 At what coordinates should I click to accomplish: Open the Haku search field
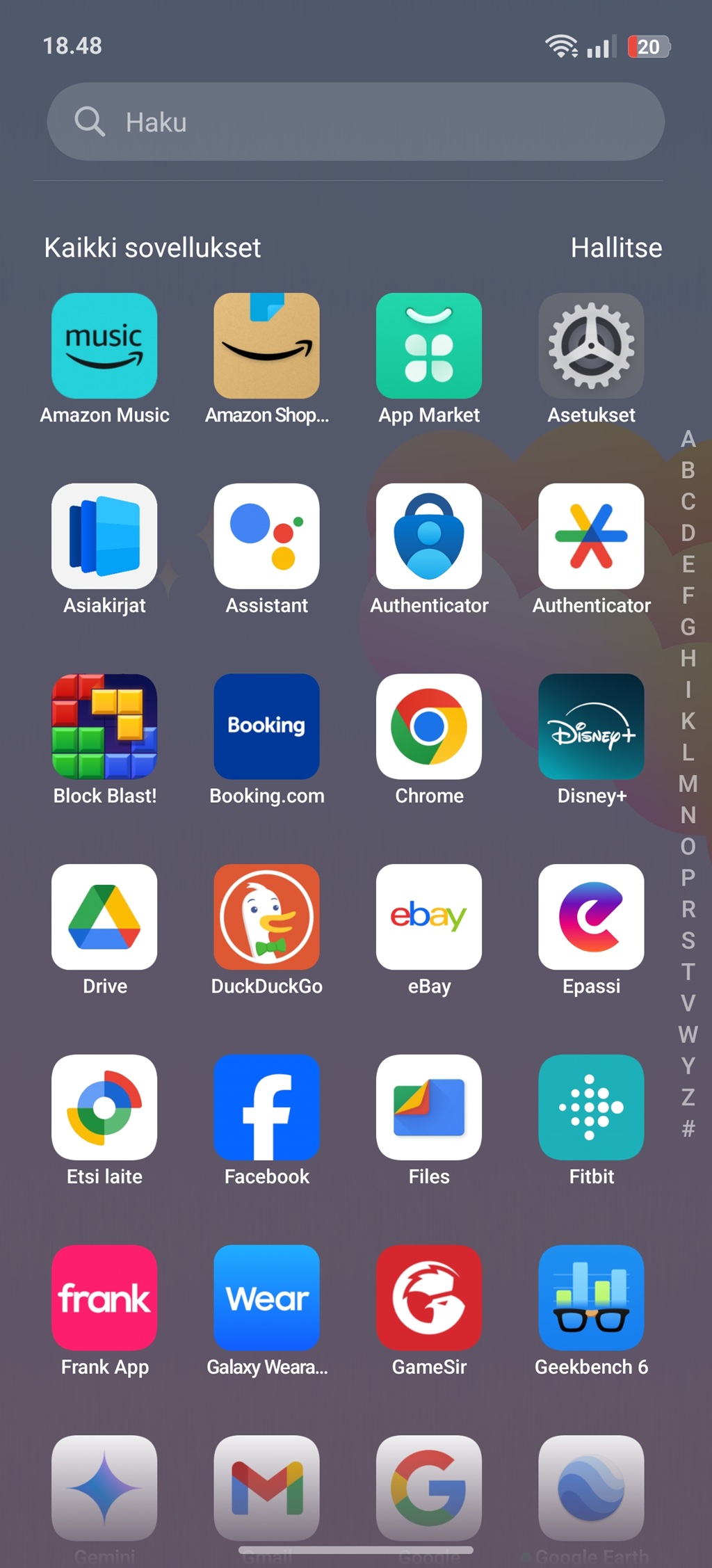pyautogui.click(x=355, y=122)
